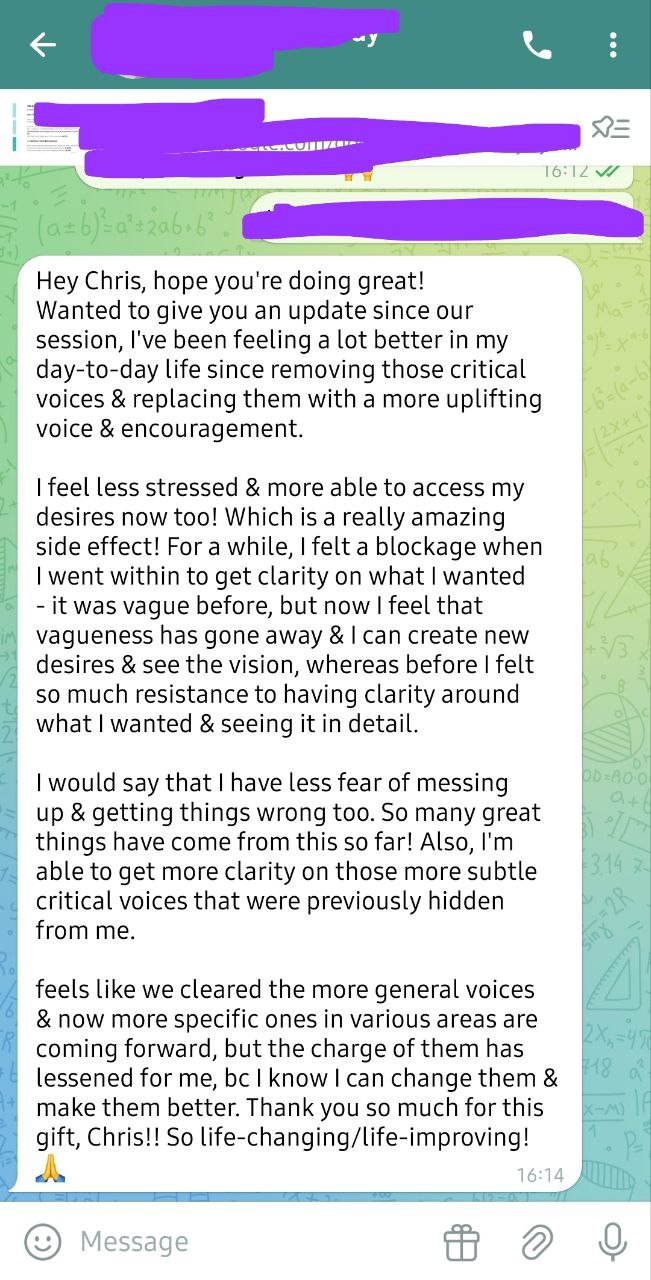651x1280 pixels.
Task: Open the pinned messages list icon
Action: click(610, 127)
